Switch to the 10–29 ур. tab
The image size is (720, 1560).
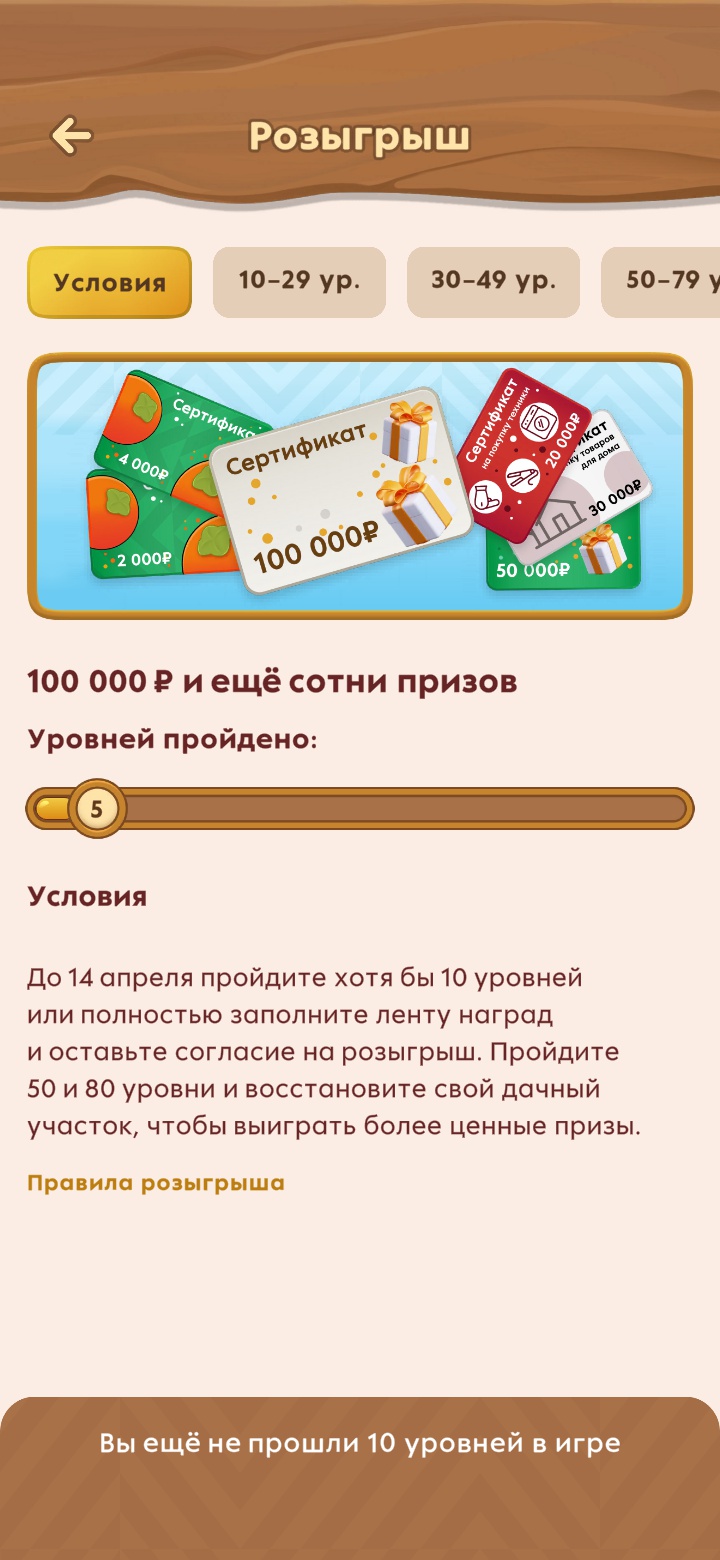coord(299,281)
